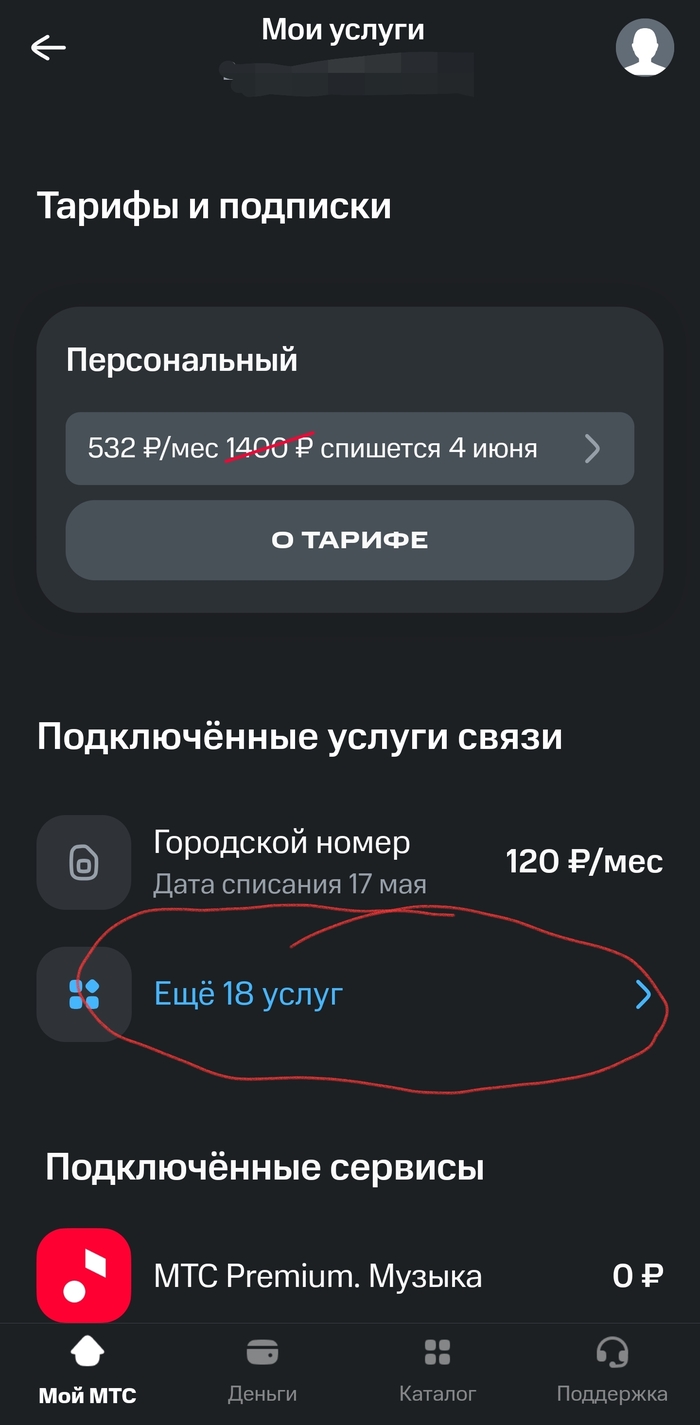Open МТС Premium. Музыка service
This screenshot has height=1425, width=700.
[349, 1276]
